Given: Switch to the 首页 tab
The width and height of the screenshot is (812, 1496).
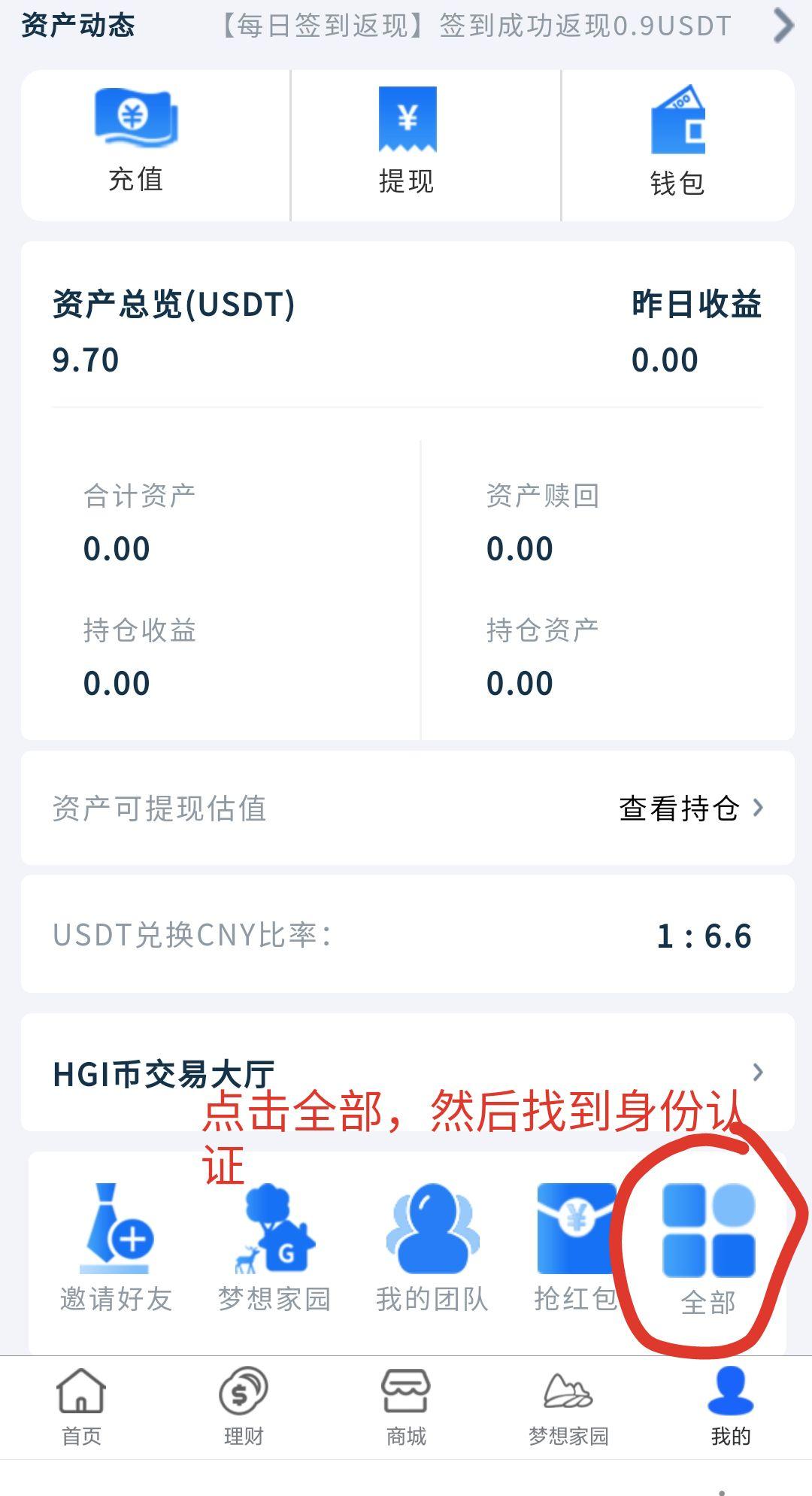Looking at the screenshot, I should [81, 1406].
